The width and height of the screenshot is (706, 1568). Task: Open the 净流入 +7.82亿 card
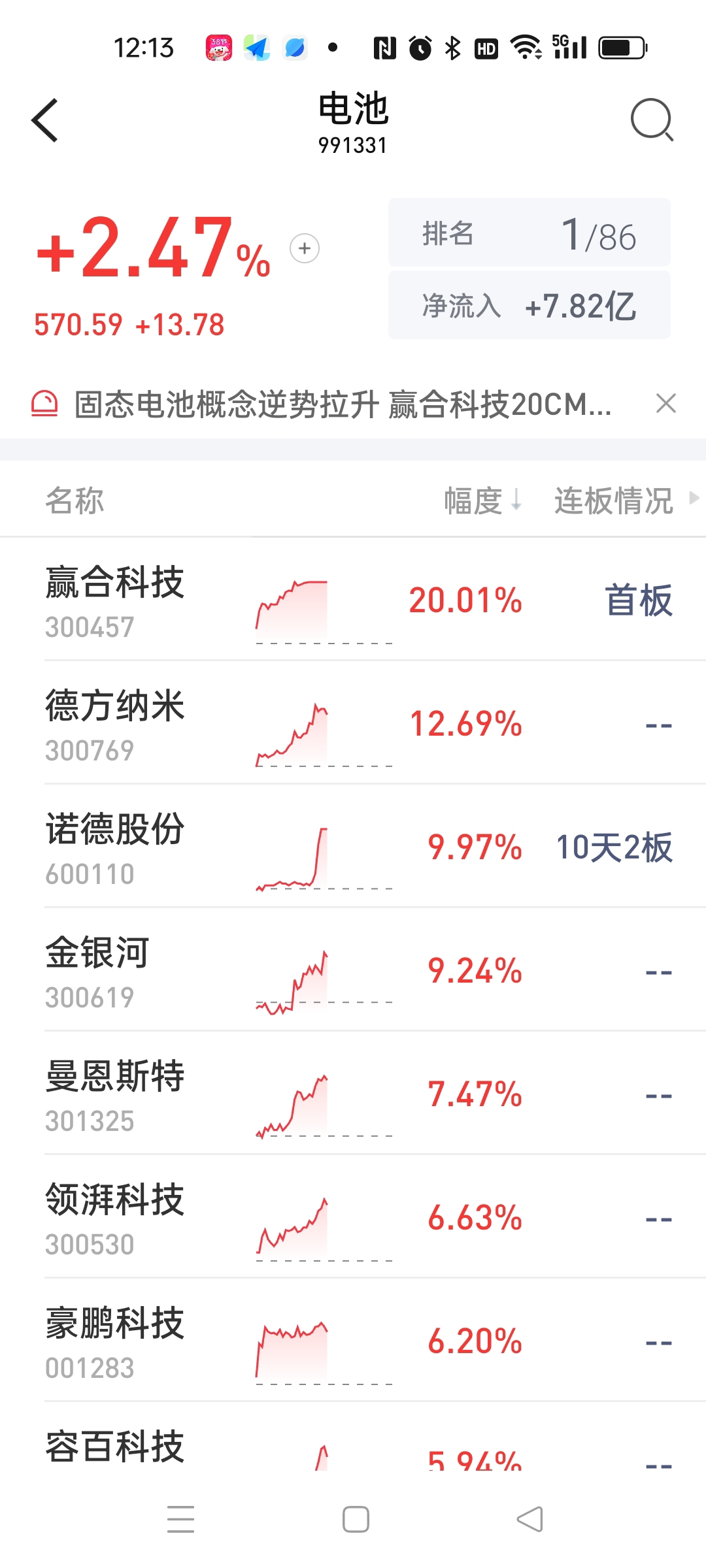point(529,305)
